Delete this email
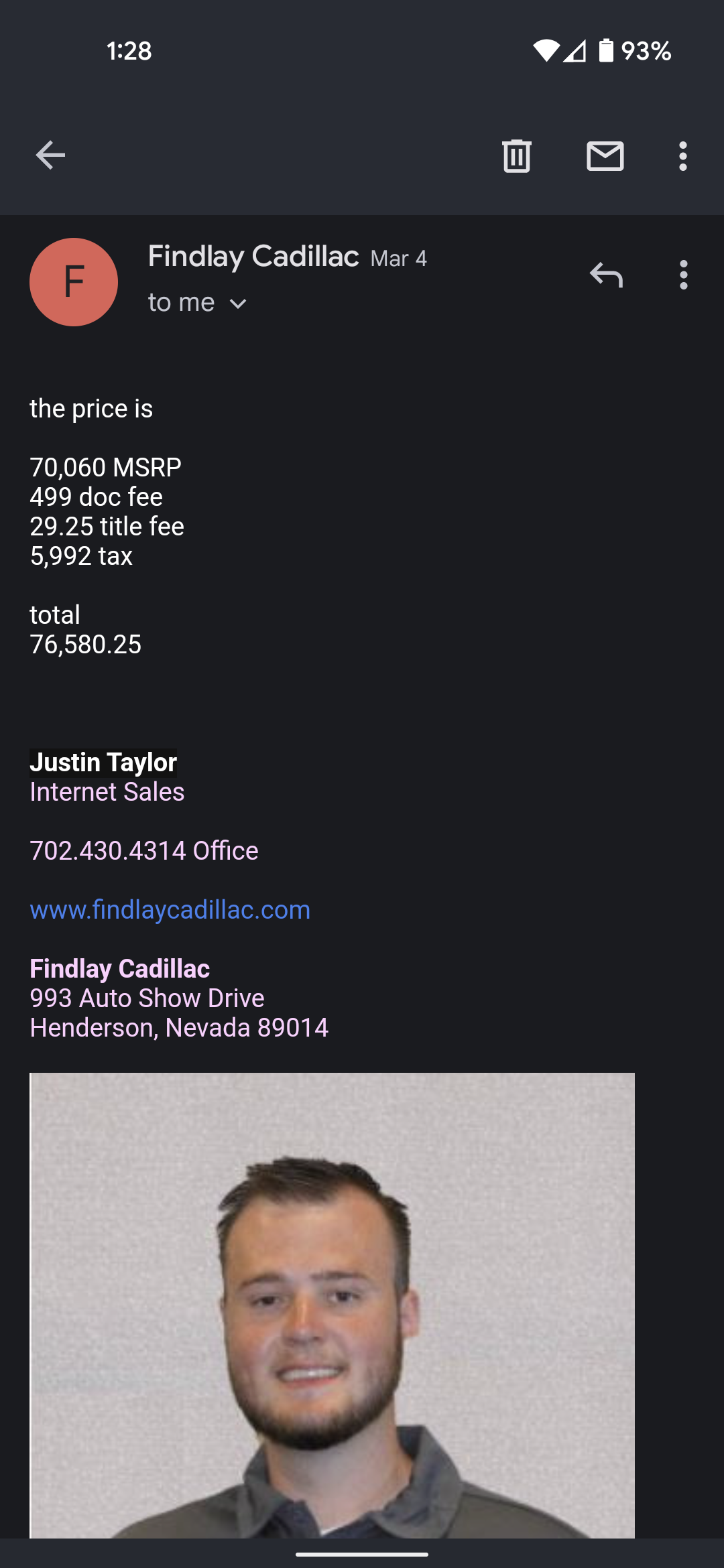Image resolution: width=724 pixels, height=1568 pixels. point(517,155)
